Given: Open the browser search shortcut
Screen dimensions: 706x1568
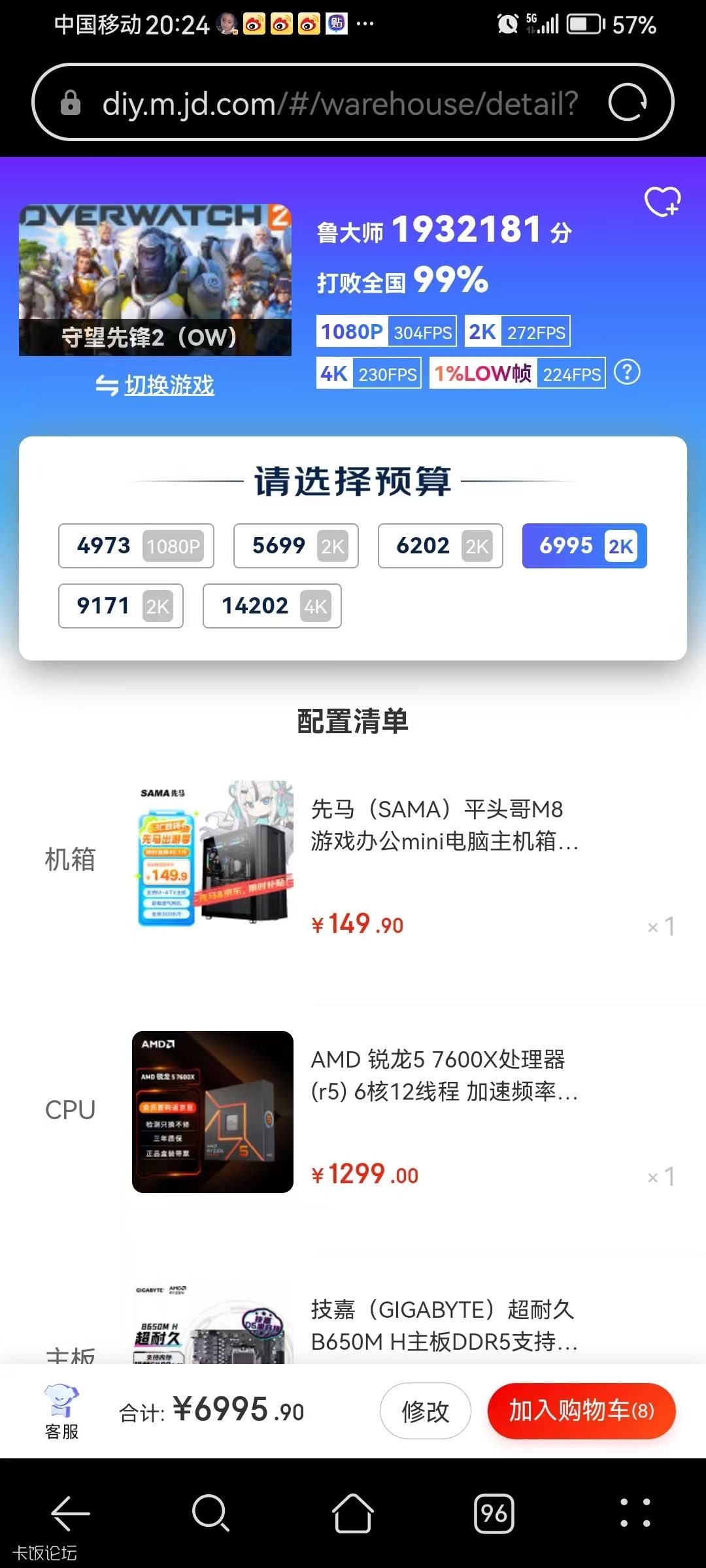Looking at the screenshot, I should click(x=210, y=1512).
